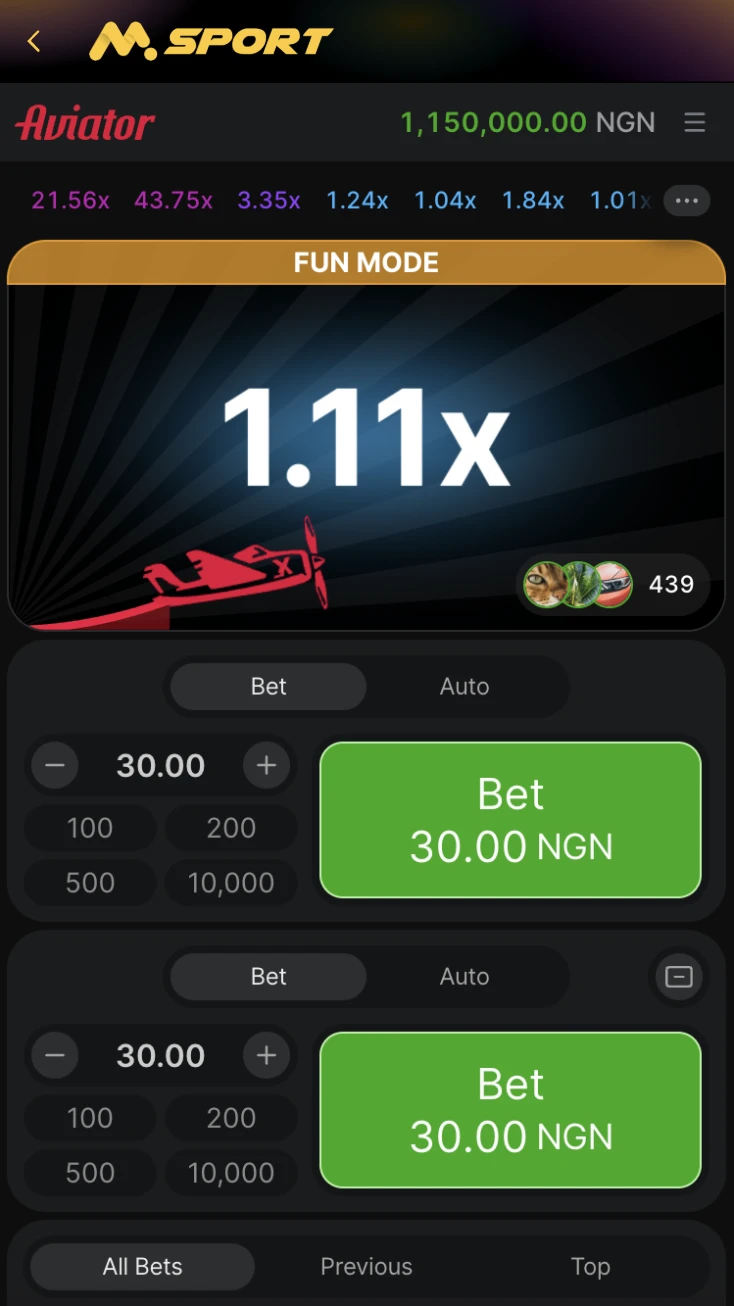
Task: Edit the first panel bet amount field
Action: [x=160, y=766]
